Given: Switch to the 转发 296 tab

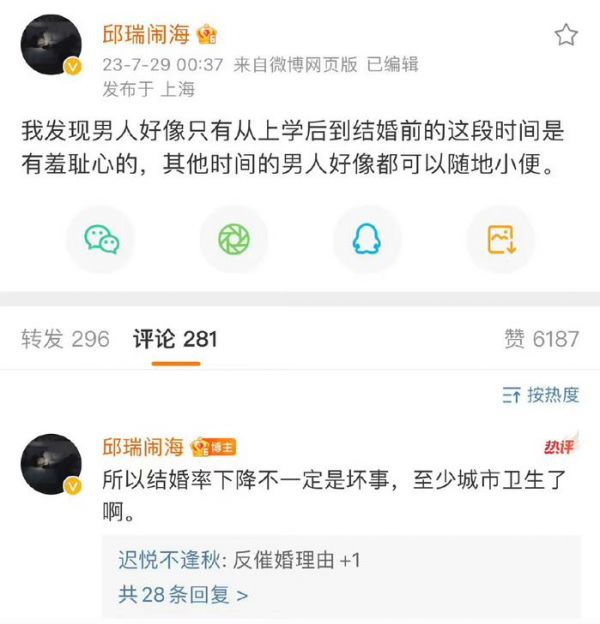Looking at the screenshot, I should (65, 339).
